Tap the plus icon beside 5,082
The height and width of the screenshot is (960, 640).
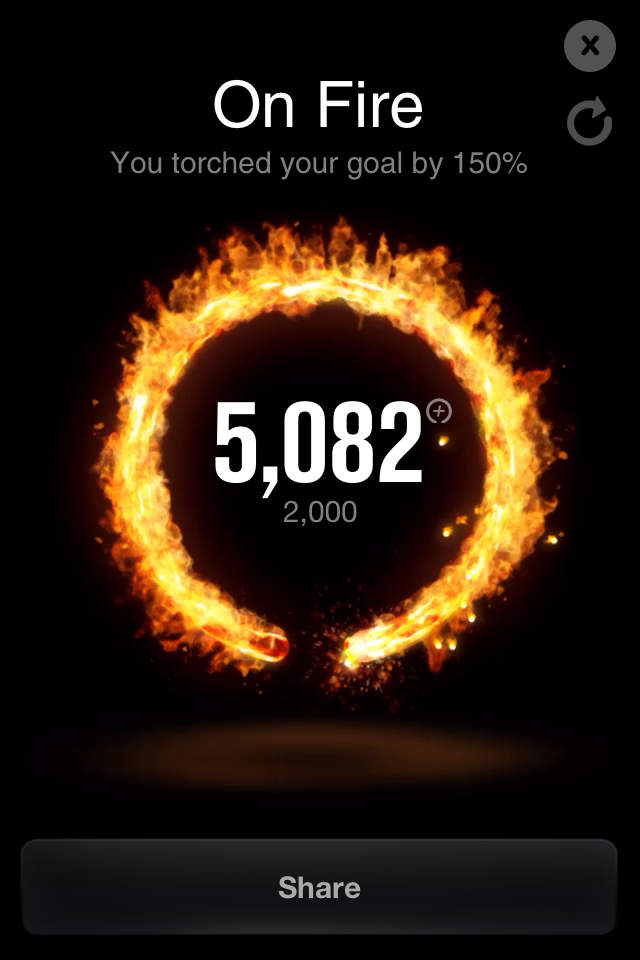(x=439, y=411)
